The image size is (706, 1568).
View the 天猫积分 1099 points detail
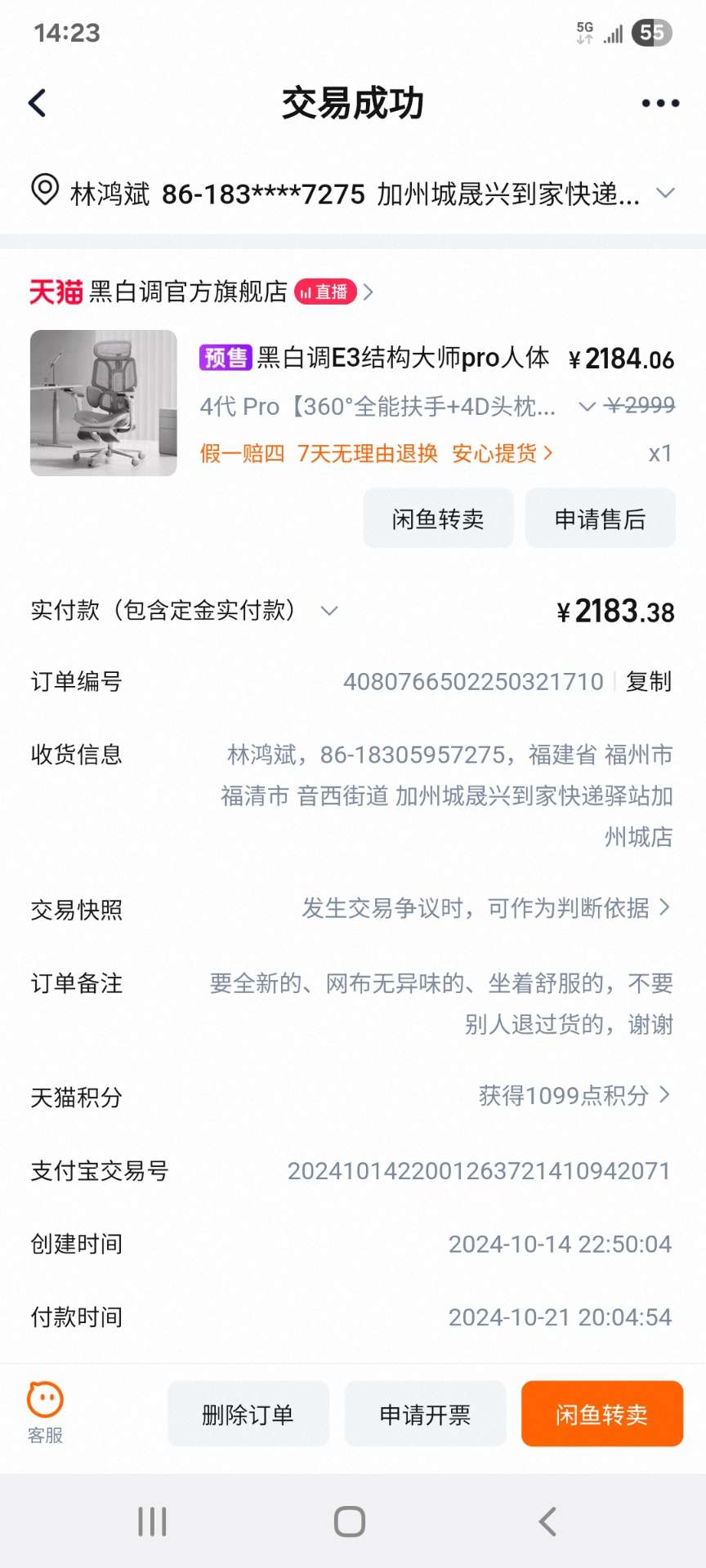(574, 1096)
